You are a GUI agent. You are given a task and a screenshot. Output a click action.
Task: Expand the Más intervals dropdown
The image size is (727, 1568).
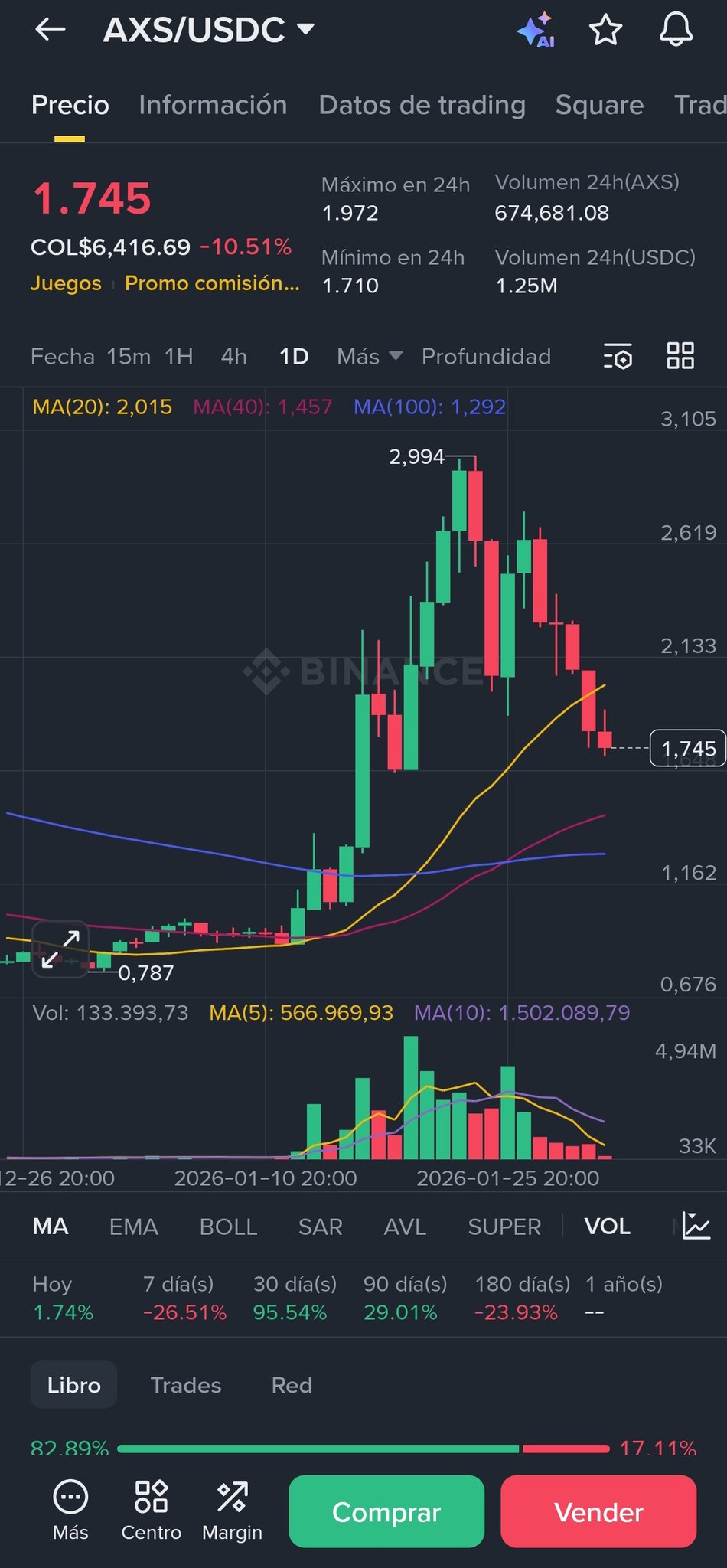(369, 357)
